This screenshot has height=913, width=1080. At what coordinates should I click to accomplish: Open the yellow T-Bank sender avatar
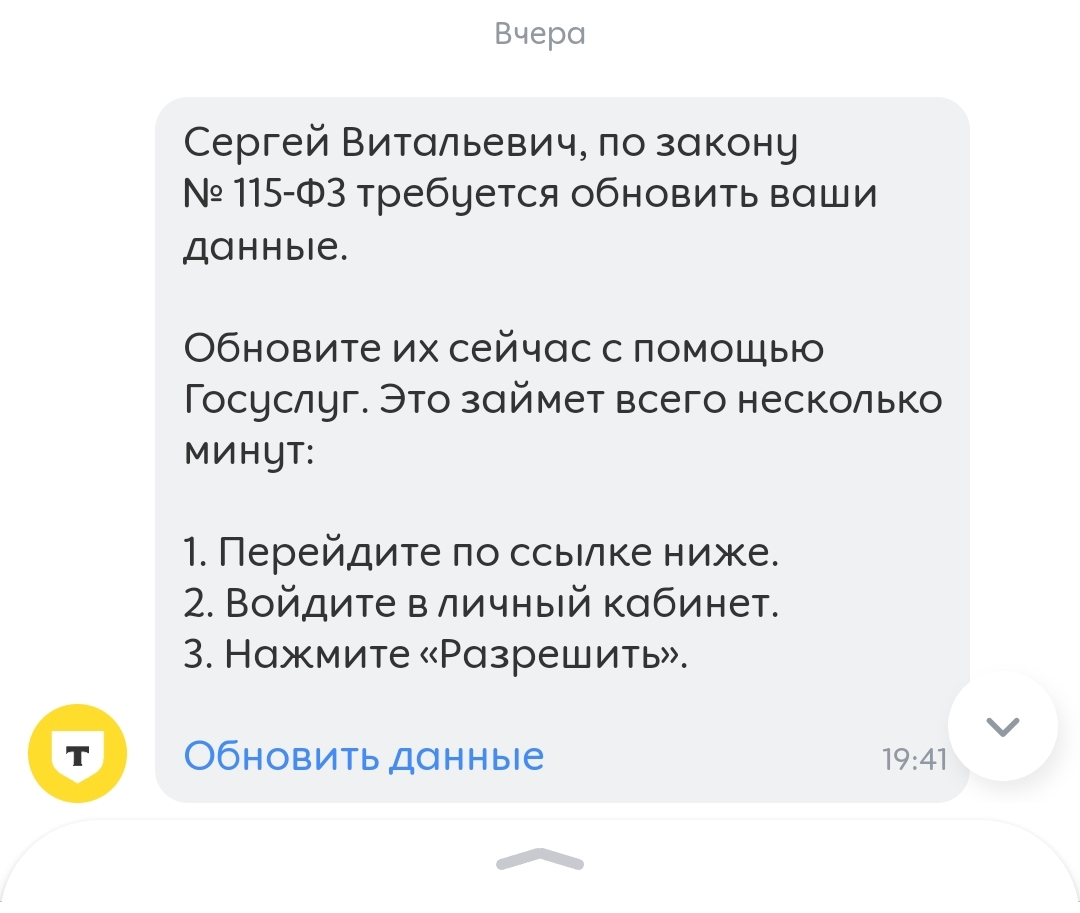77,753
